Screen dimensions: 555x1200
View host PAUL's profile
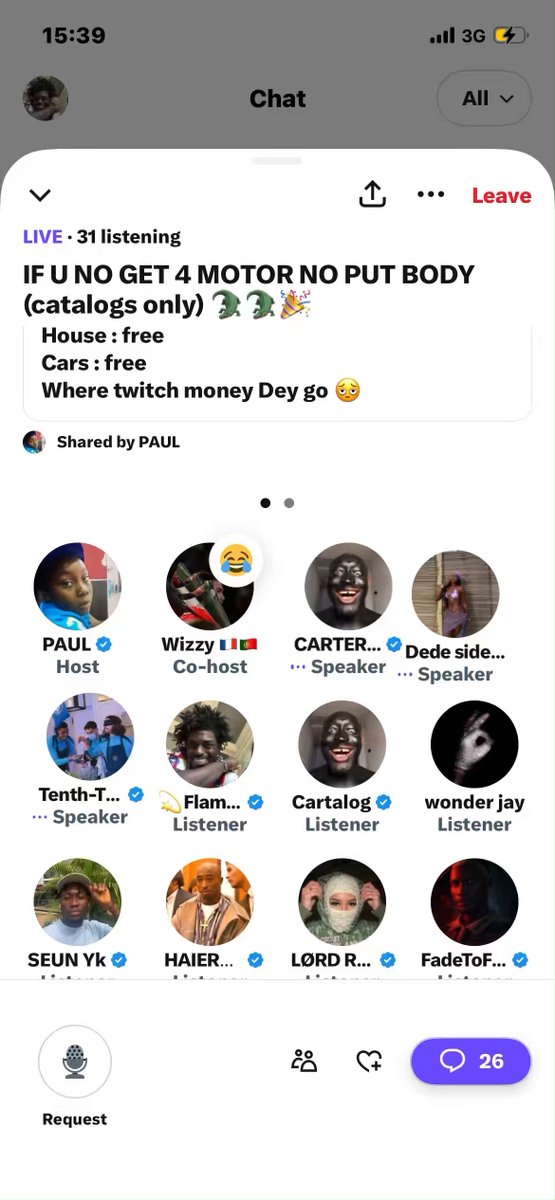(x=77, y=586)
